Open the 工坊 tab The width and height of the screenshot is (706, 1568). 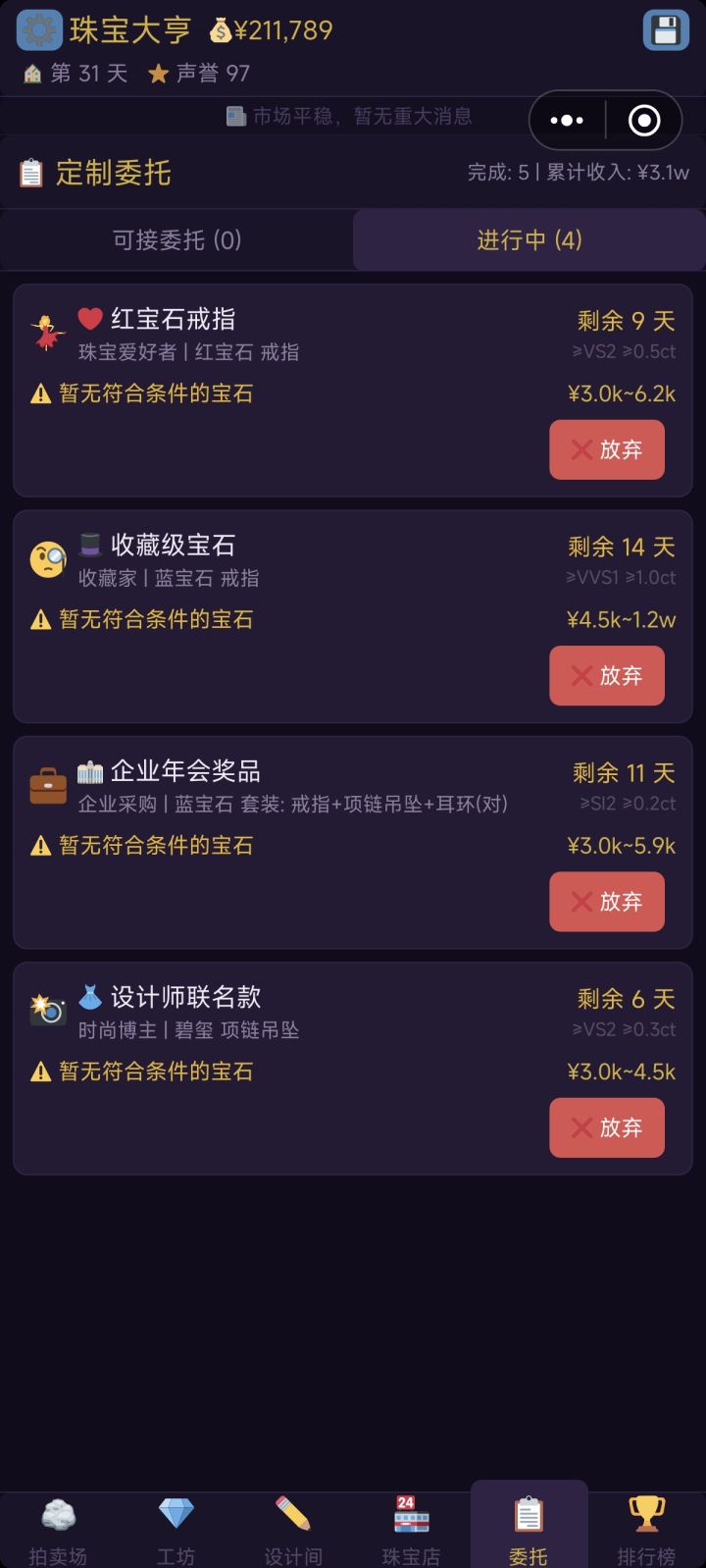pyautogui.click(x=176, y=1529)
